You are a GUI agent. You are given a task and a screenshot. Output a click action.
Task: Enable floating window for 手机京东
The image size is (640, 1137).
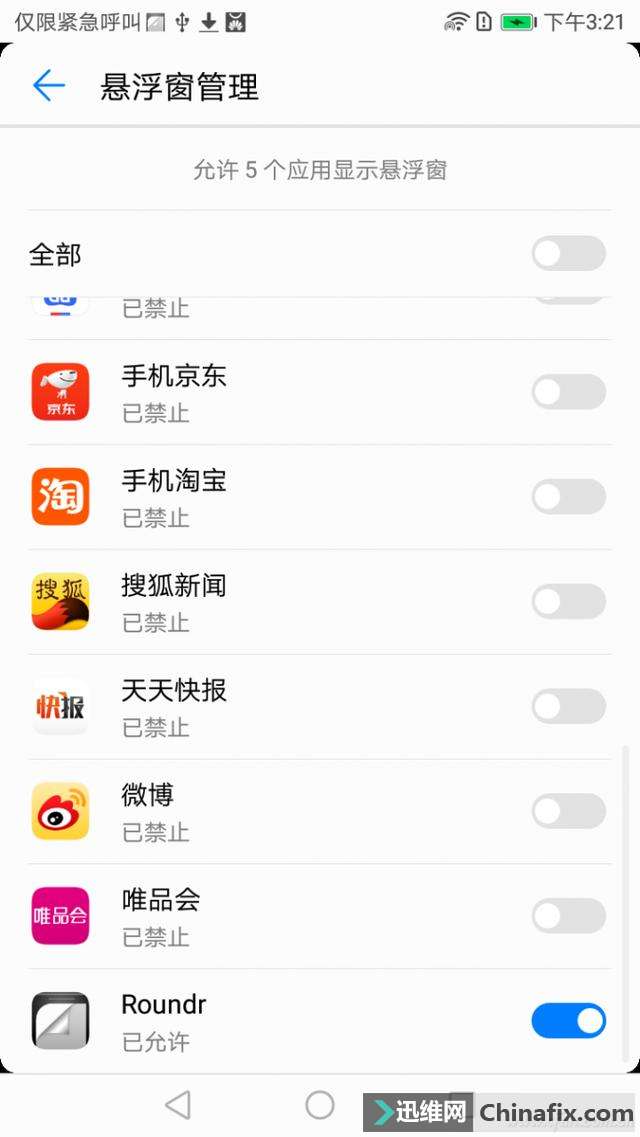(x=568, y=392)
